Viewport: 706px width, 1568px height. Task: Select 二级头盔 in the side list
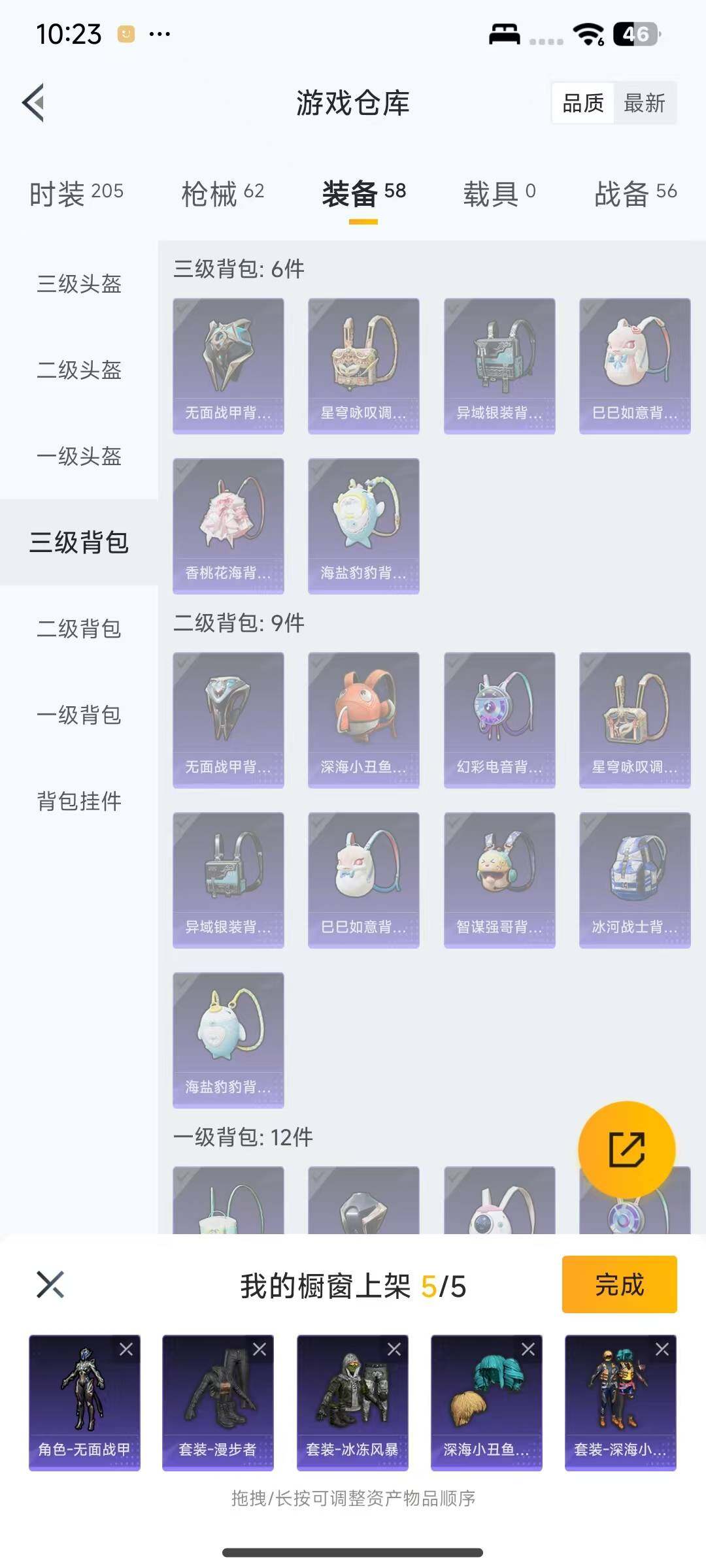click(79, 370)
